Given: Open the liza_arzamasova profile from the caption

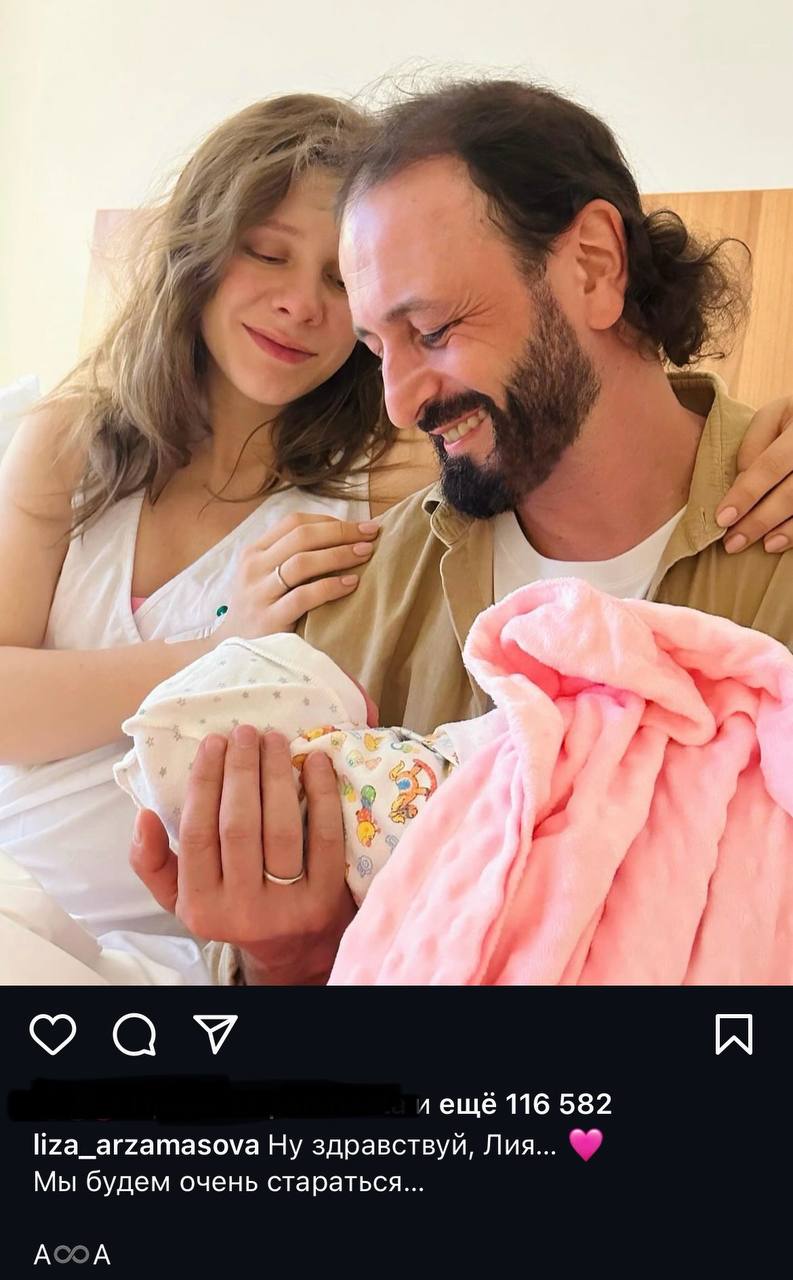Looking at the screenshot, I should 147,1145.
